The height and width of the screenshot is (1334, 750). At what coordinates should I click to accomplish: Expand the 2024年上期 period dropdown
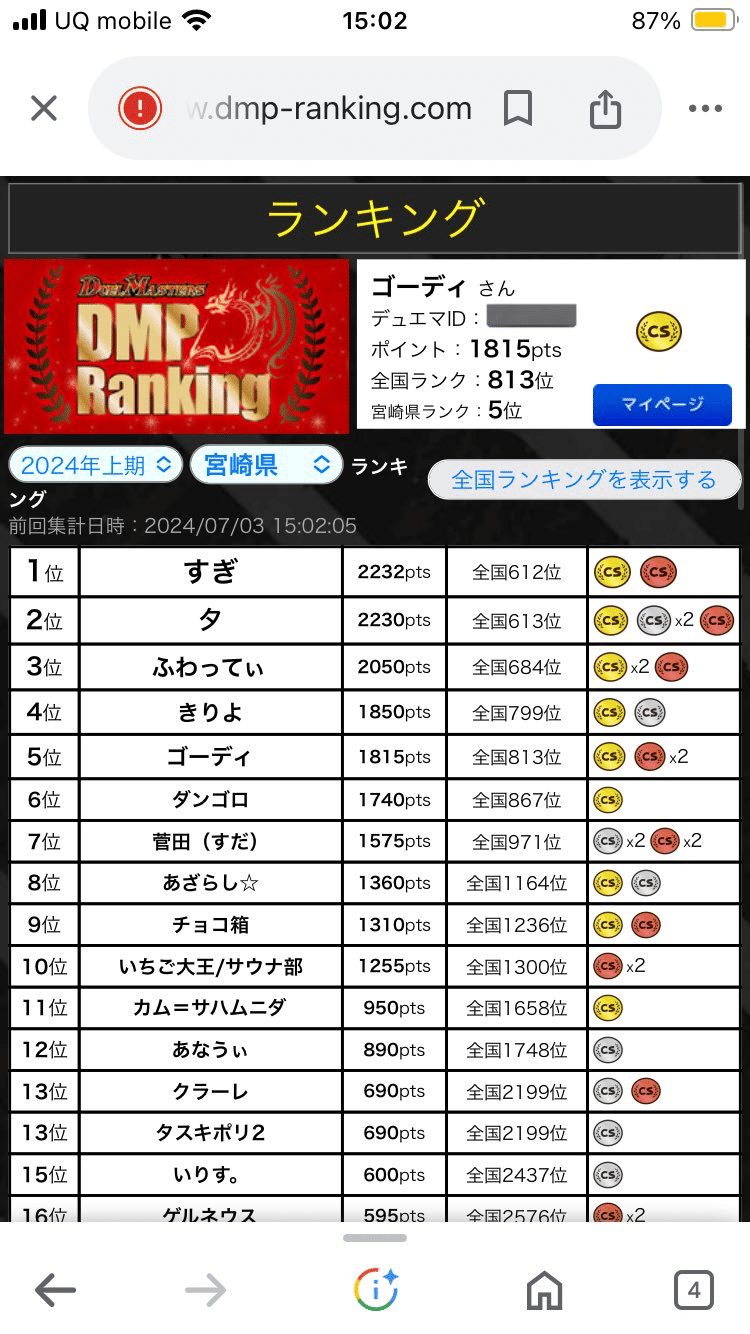click(x=96, y=465)
